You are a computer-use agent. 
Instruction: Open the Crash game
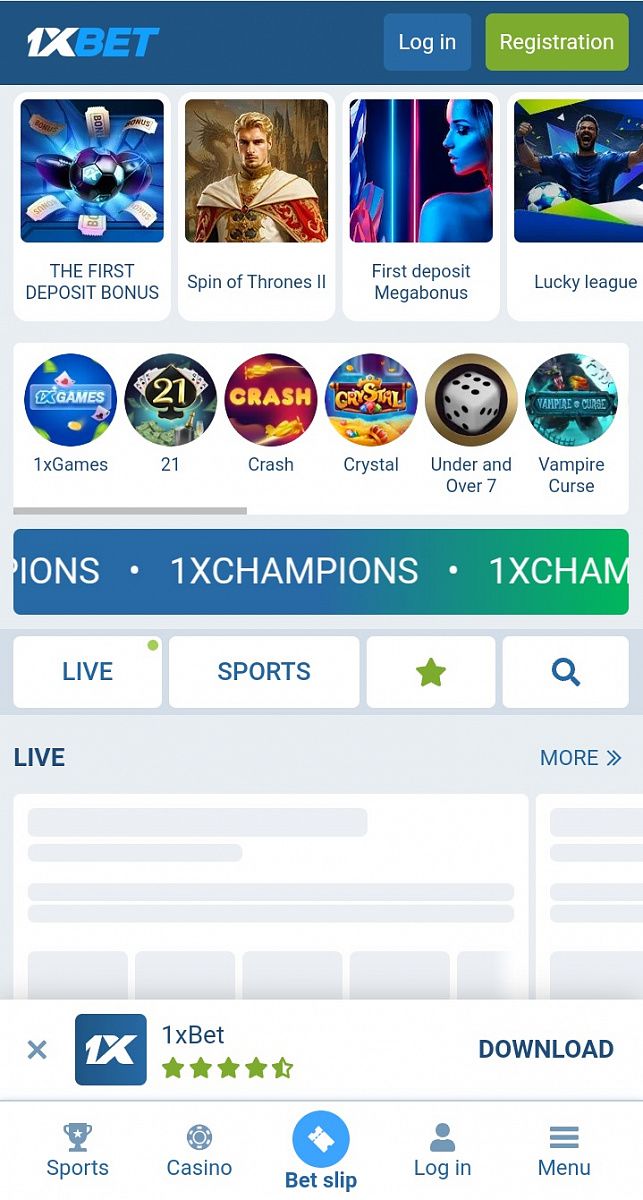pos(271,412)
